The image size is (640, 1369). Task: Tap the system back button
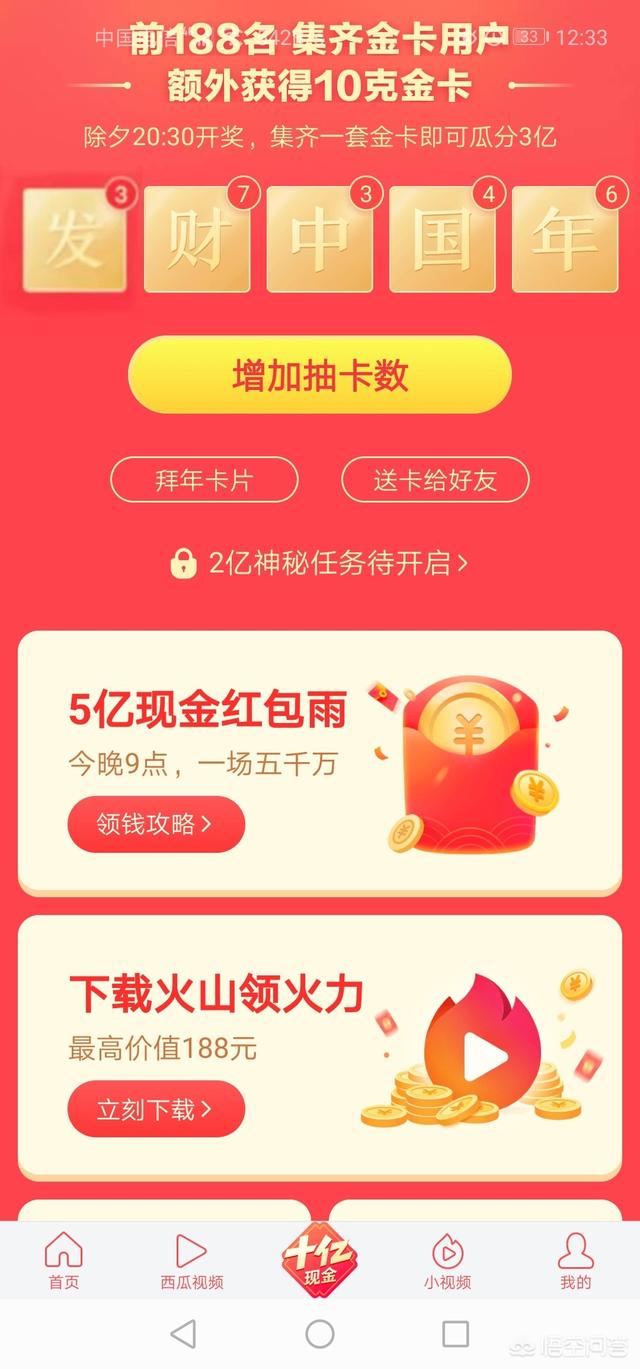point(183,1333)
